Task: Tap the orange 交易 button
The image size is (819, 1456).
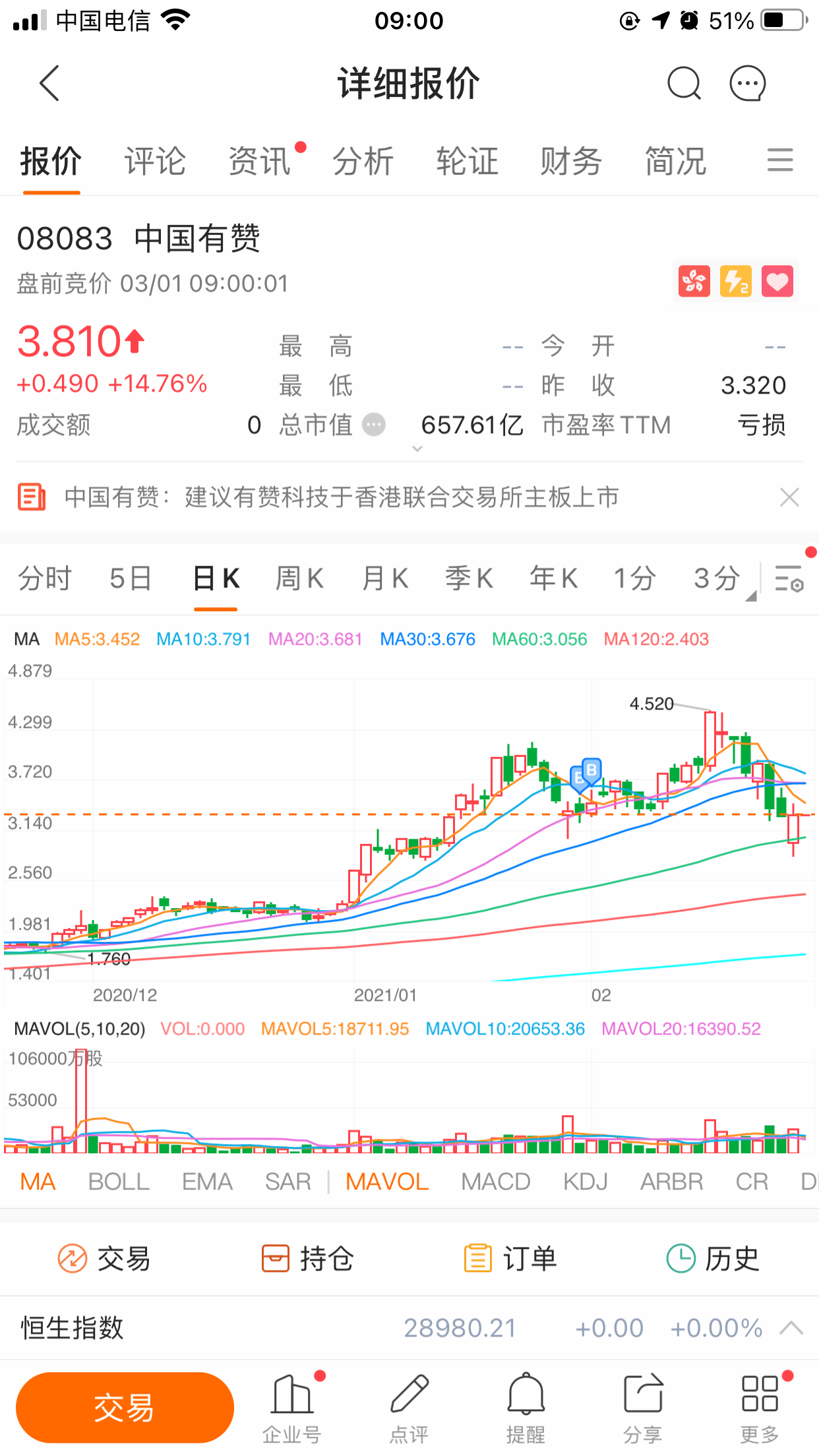Action: tap(125, 1408)
